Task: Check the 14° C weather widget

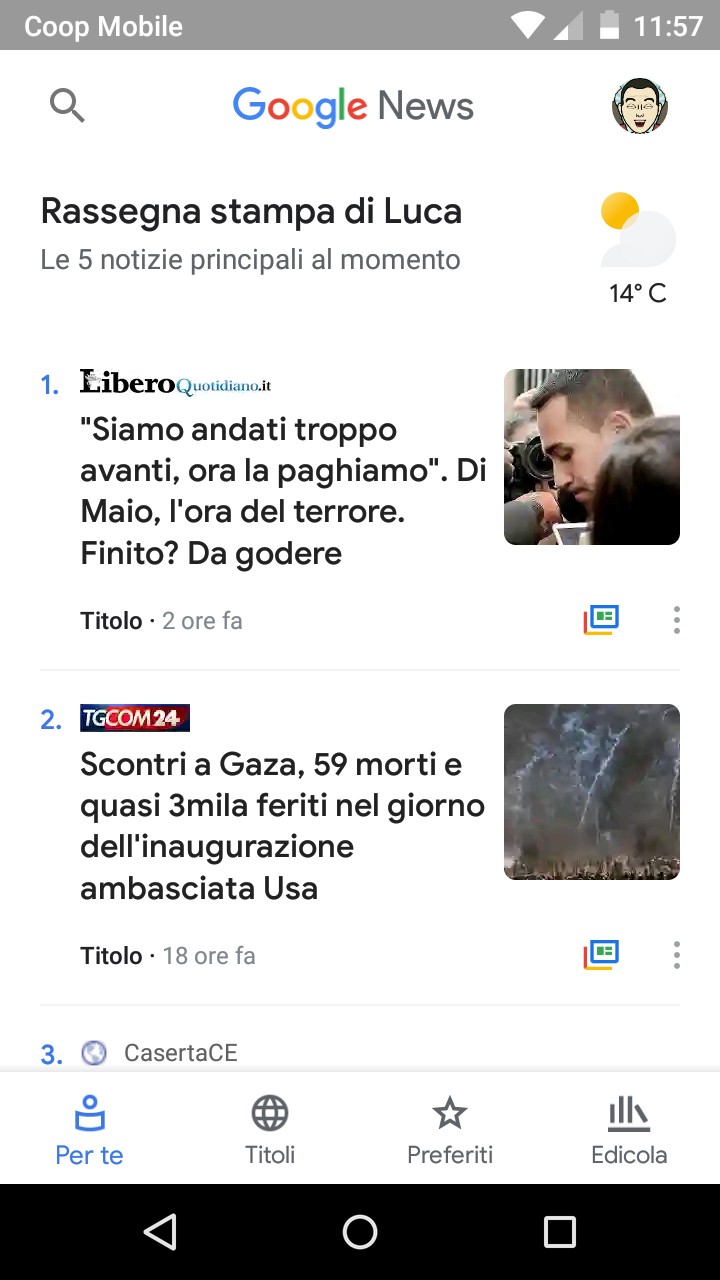Action: [638, 248]
